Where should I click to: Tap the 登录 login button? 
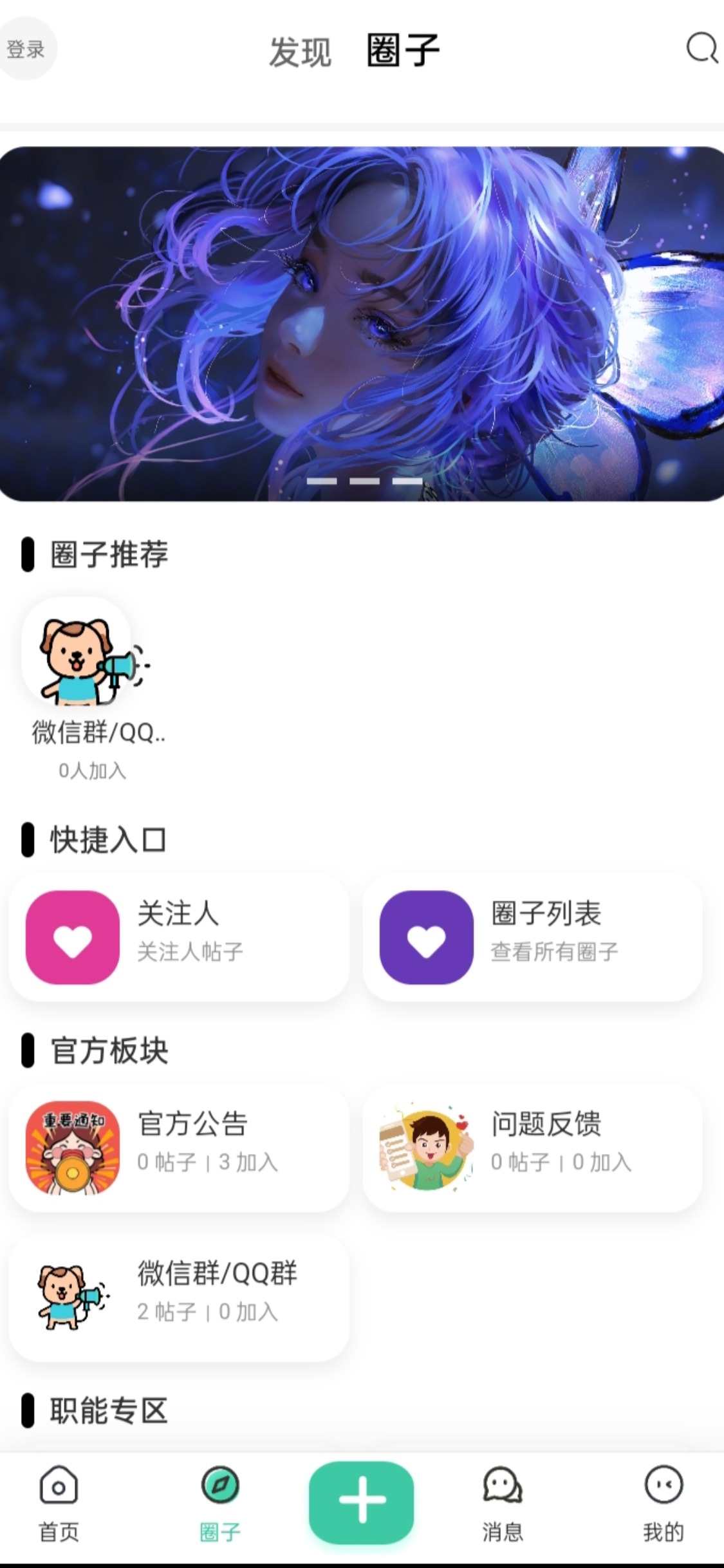pos(26,49)
